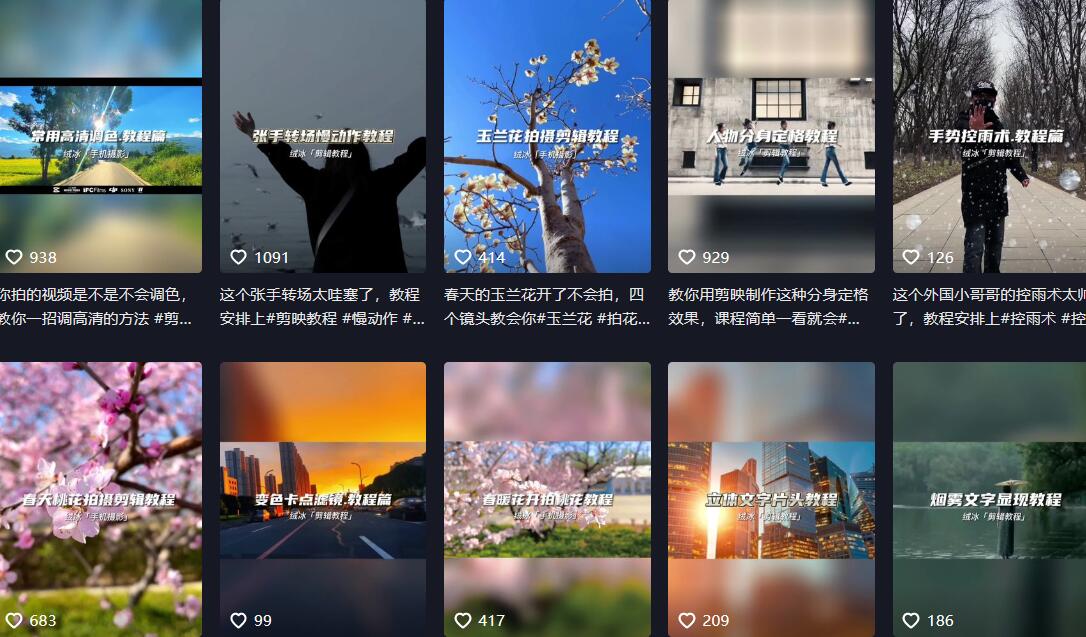
Task: Open the 人物分身定格教程 video
Action: point(771,135)
